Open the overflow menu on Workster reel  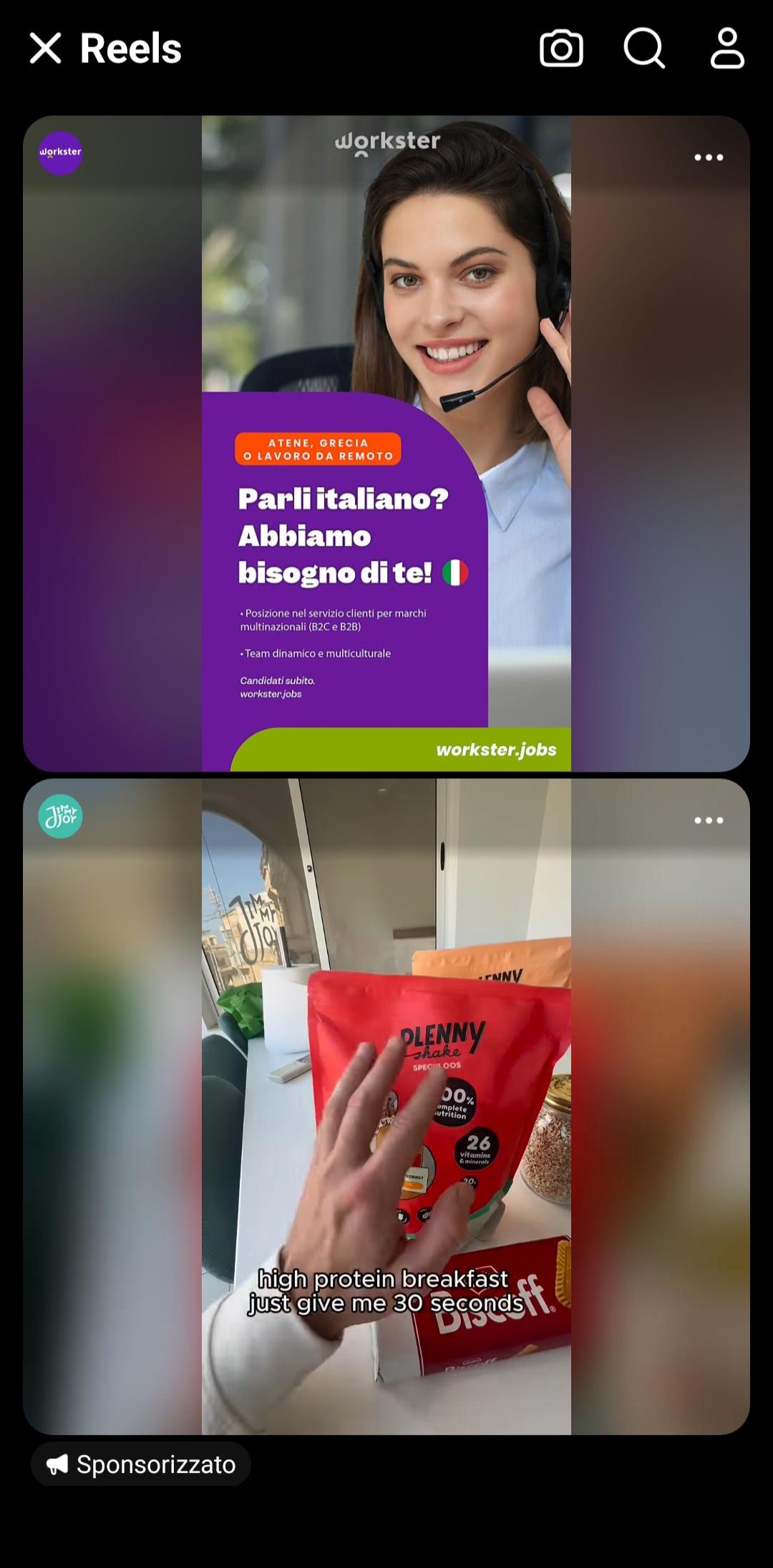tap(709, 157)
